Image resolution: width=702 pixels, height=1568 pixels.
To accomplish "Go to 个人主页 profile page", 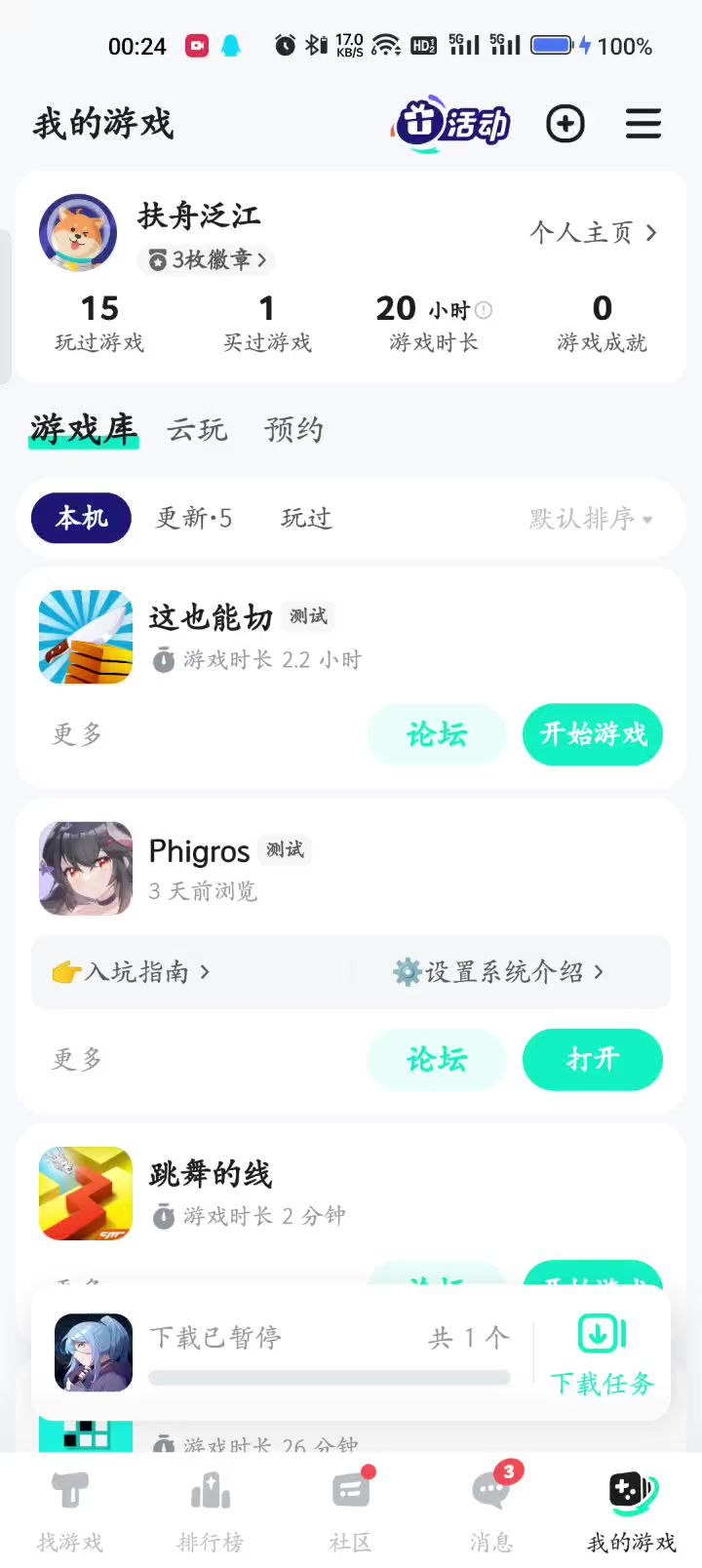I will click(593, 232).
